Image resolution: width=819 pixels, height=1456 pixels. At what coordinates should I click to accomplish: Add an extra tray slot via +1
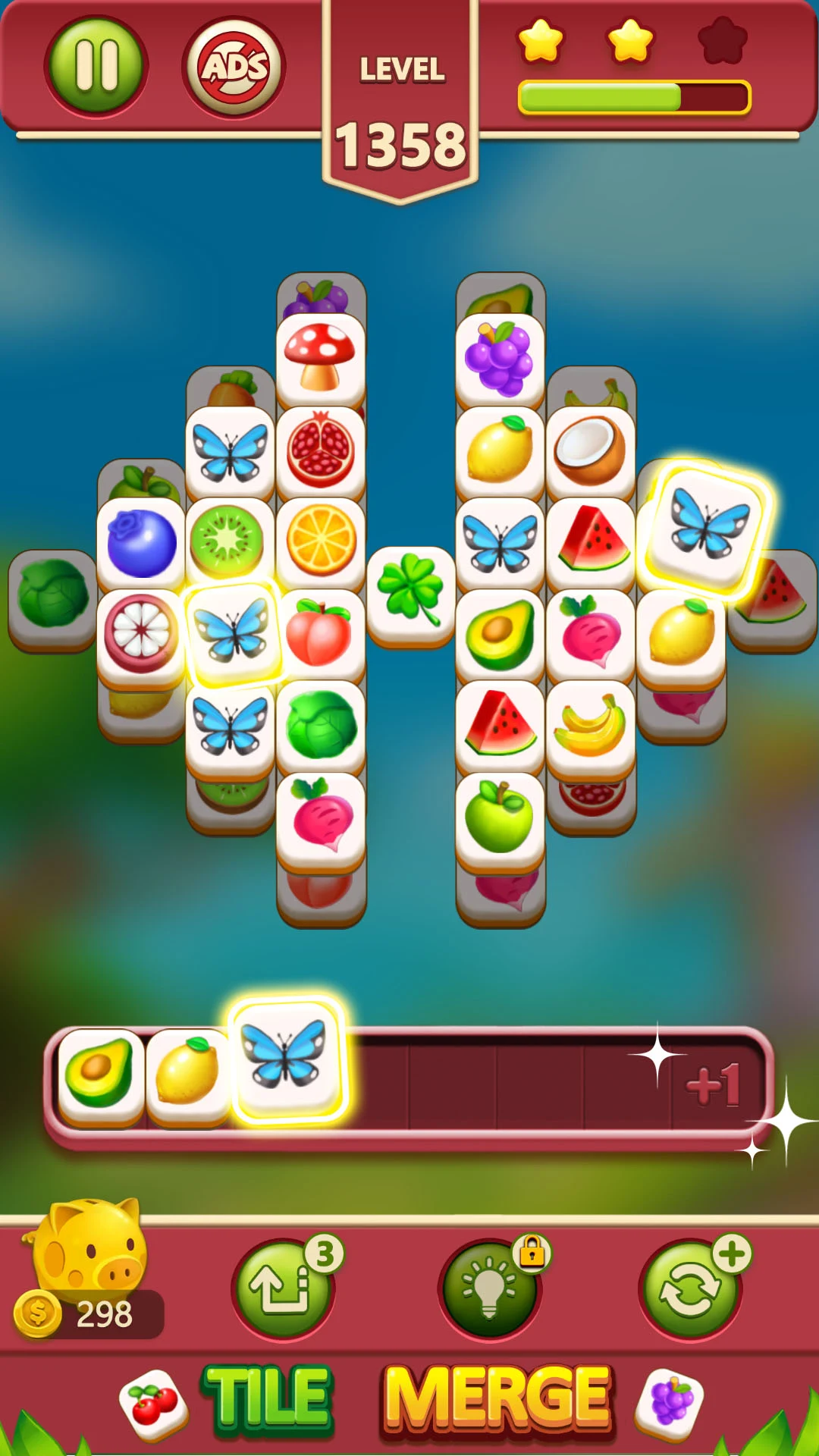[713, 1084]
